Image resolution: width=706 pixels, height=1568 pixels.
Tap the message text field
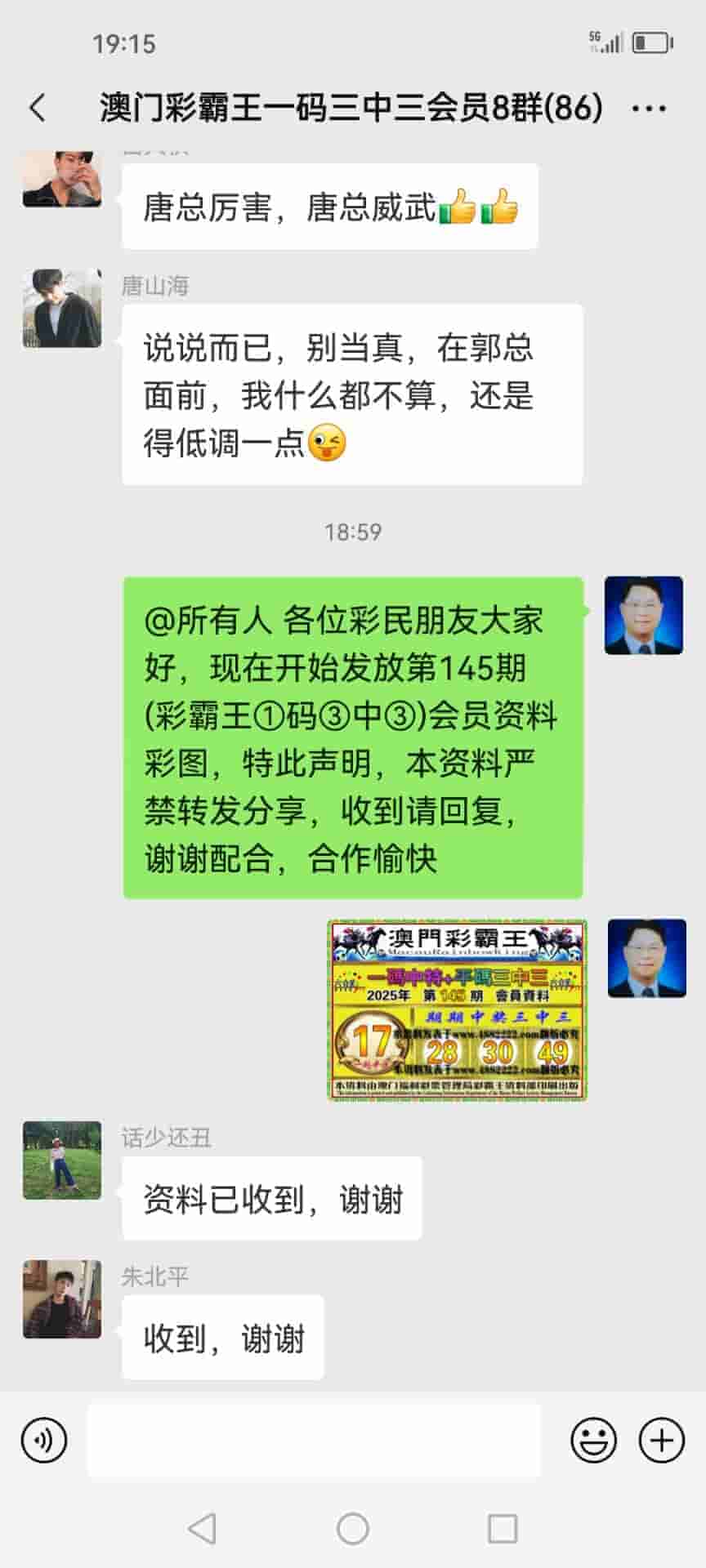(314, 1441)
